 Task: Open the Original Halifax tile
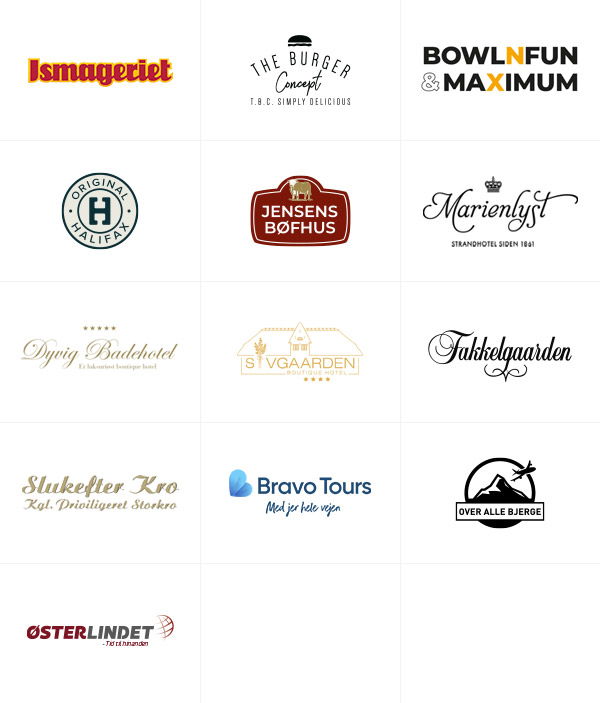(x=100, y=211)
